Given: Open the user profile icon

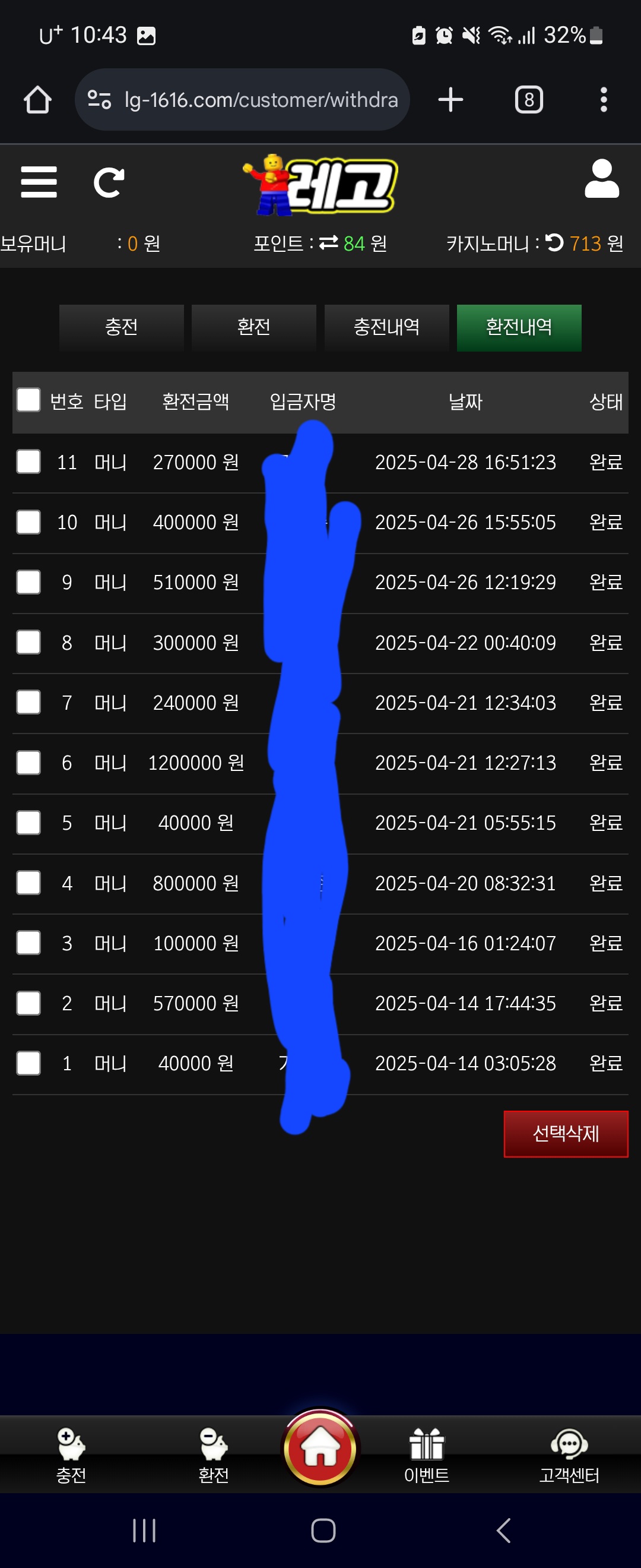Looking at the screenshot, I should pos(601,179).
